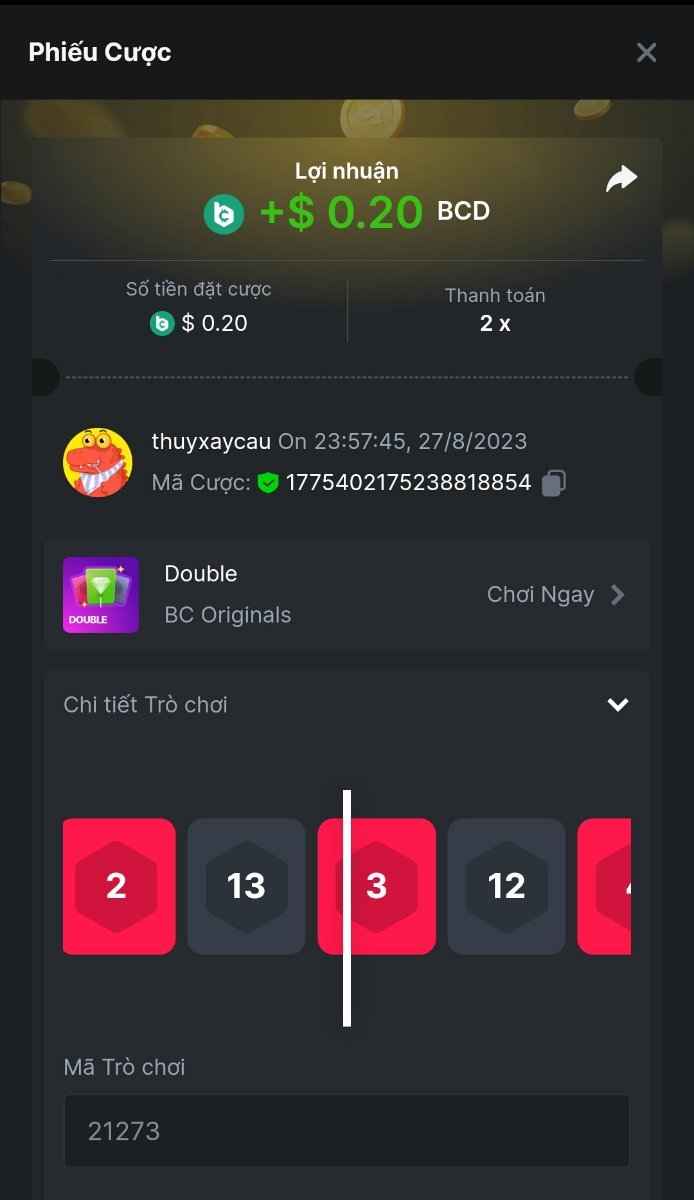Close the Phiếu Cược dialog

click(x=646, y=52)
